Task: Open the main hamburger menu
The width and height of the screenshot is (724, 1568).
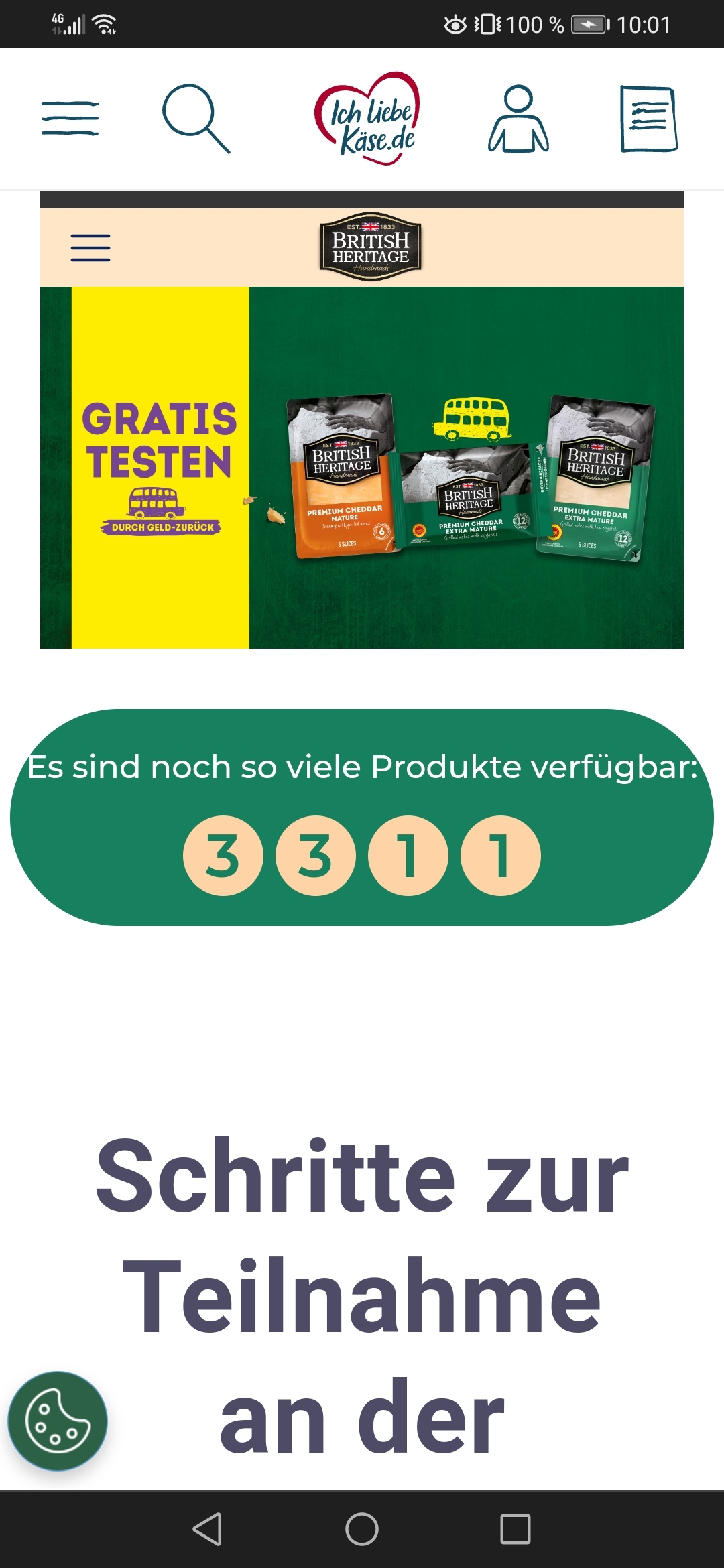Action: pyautogui.click(x=70, y=119)
